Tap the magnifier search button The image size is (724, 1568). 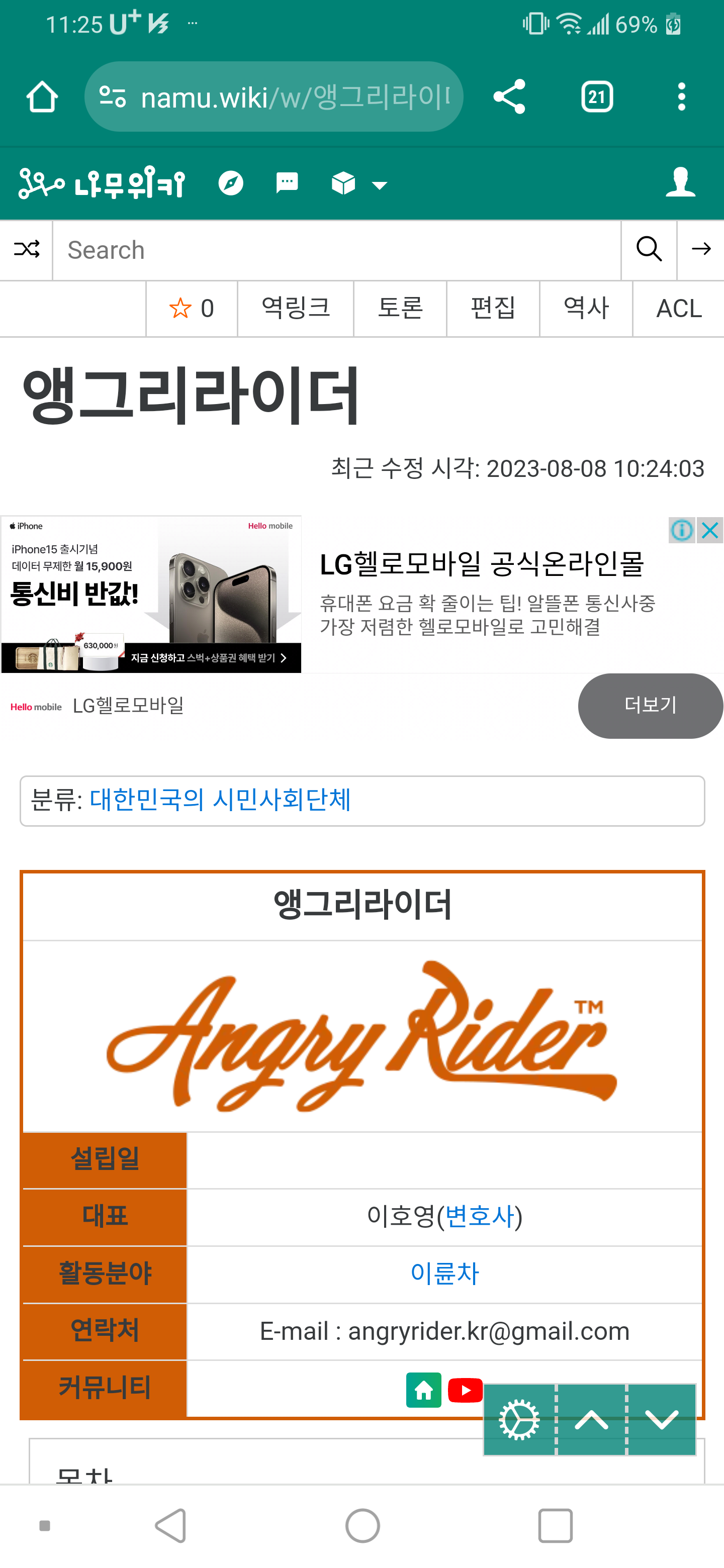pyautogui.click(x=649, y=250)
